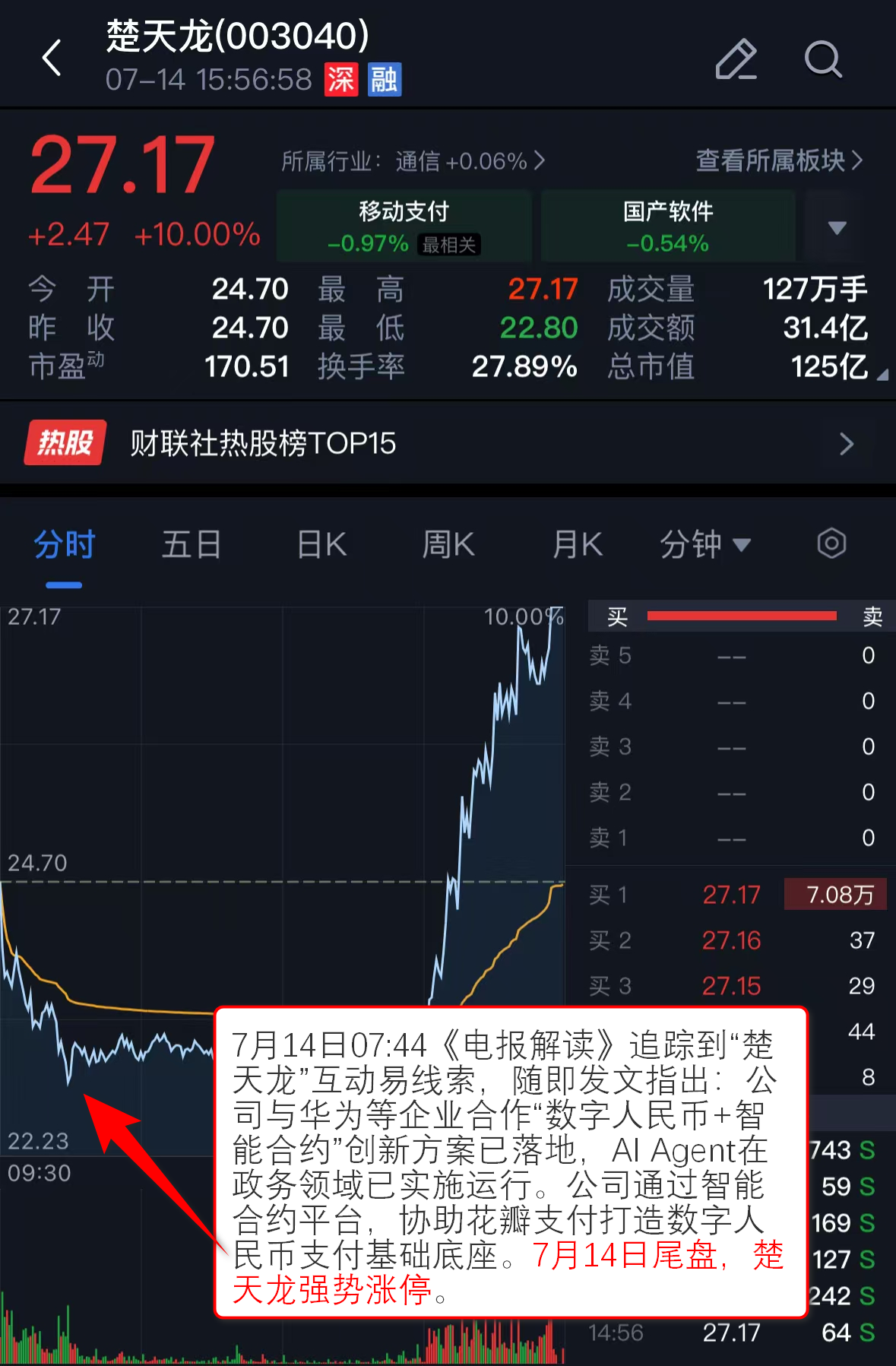Expand the sector list dropdown arrow

(x=837, y=227)
